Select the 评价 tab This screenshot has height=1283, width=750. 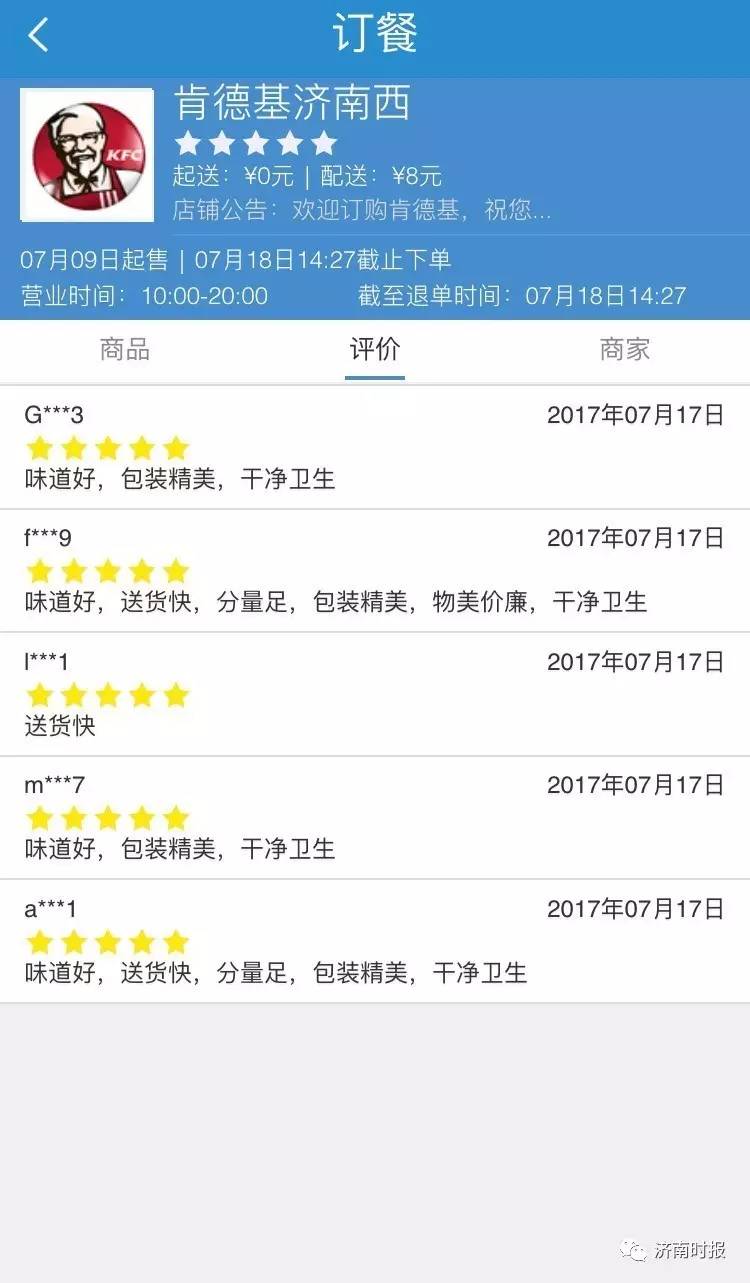coord(375,349)
